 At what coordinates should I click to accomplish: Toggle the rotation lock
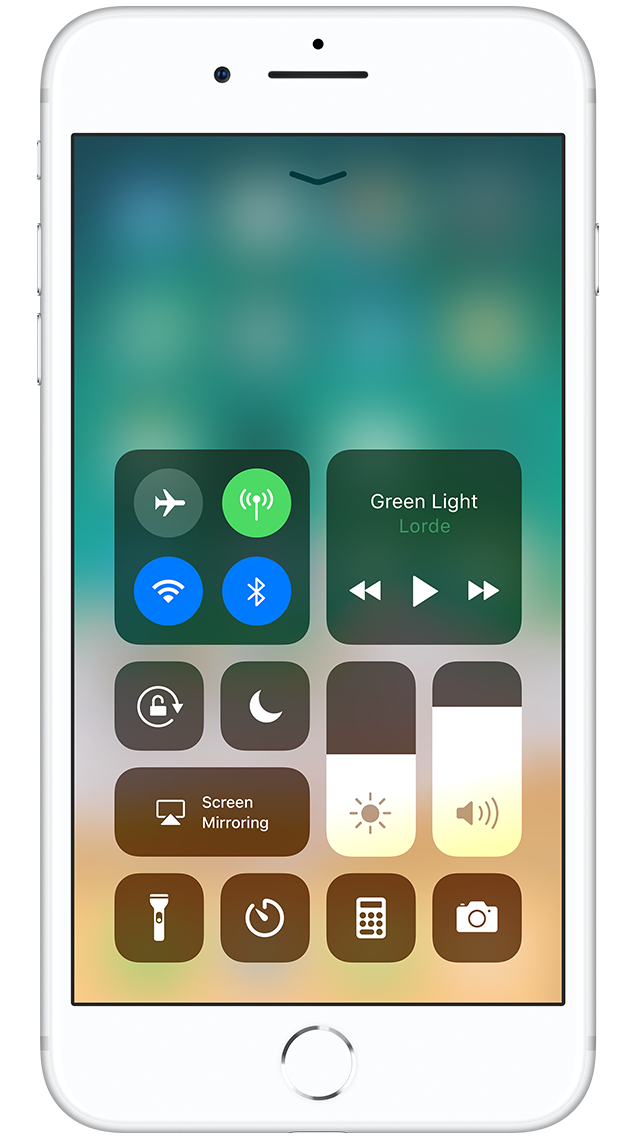tap(159, 706)
